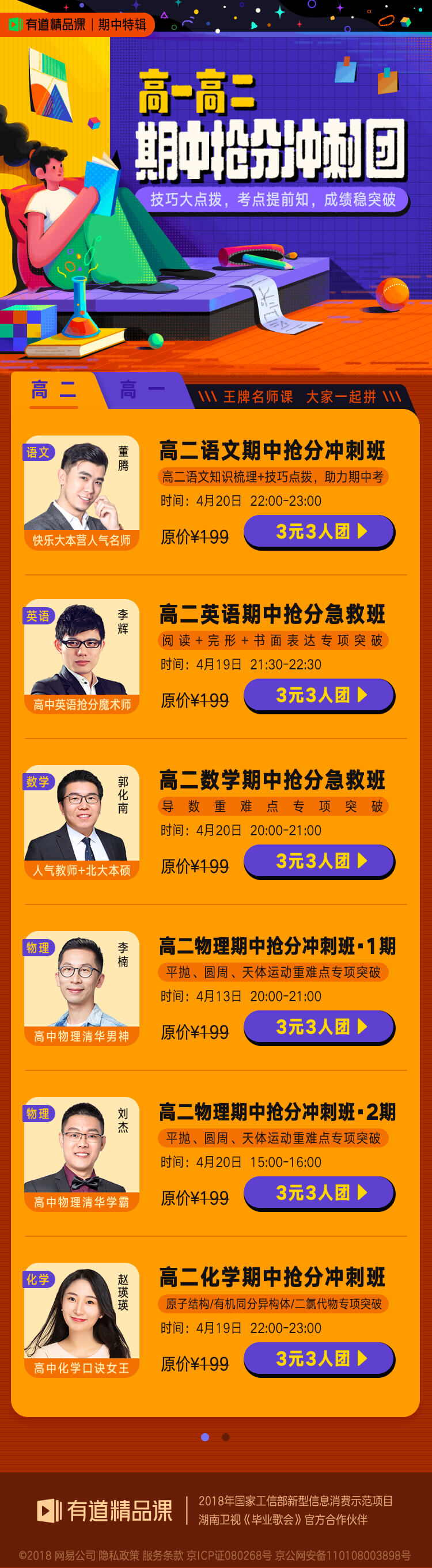Join 3元3人团 for 高二英语期中抢分急救班
The width and height of the screenshot is (432, 1568).
(x=319, y=695)
